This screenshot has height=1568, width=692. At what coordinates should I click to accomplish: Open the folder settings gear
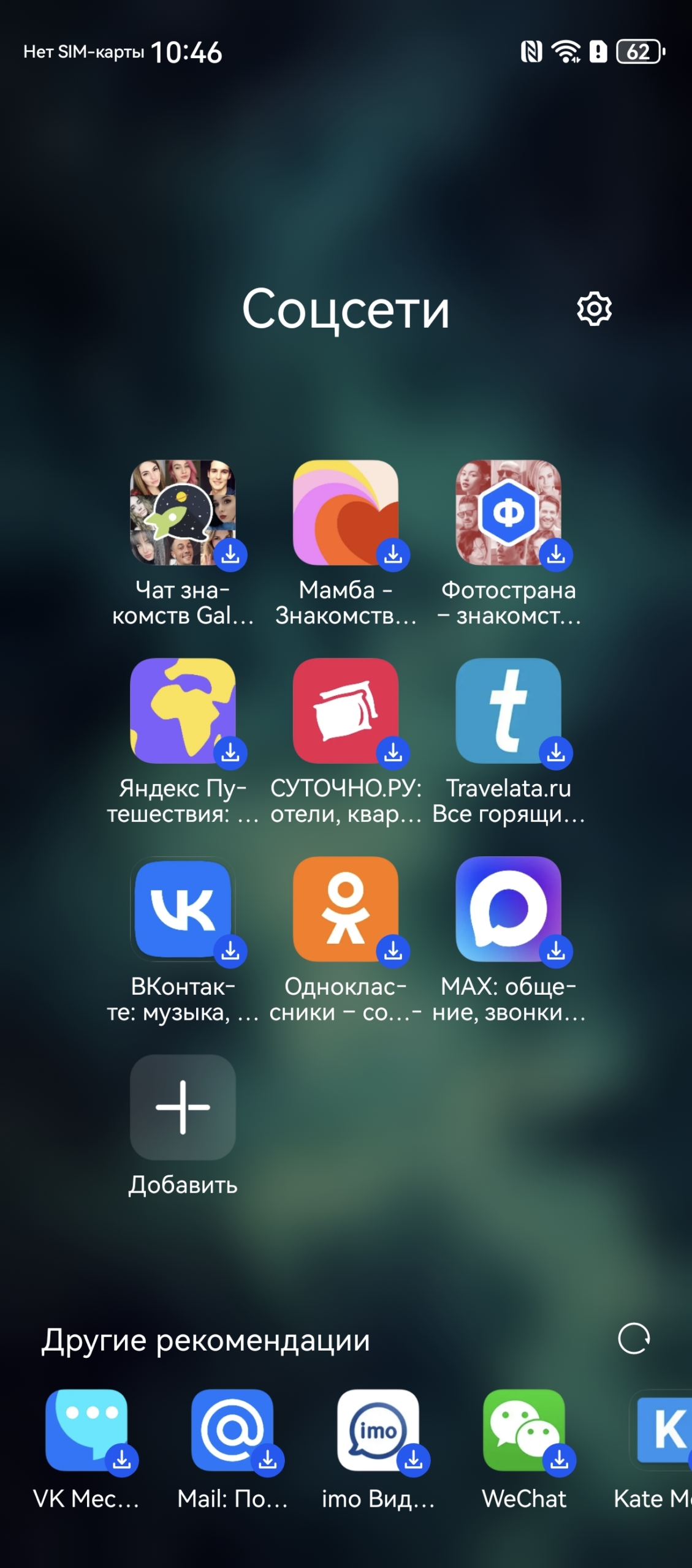pos(594,309)
